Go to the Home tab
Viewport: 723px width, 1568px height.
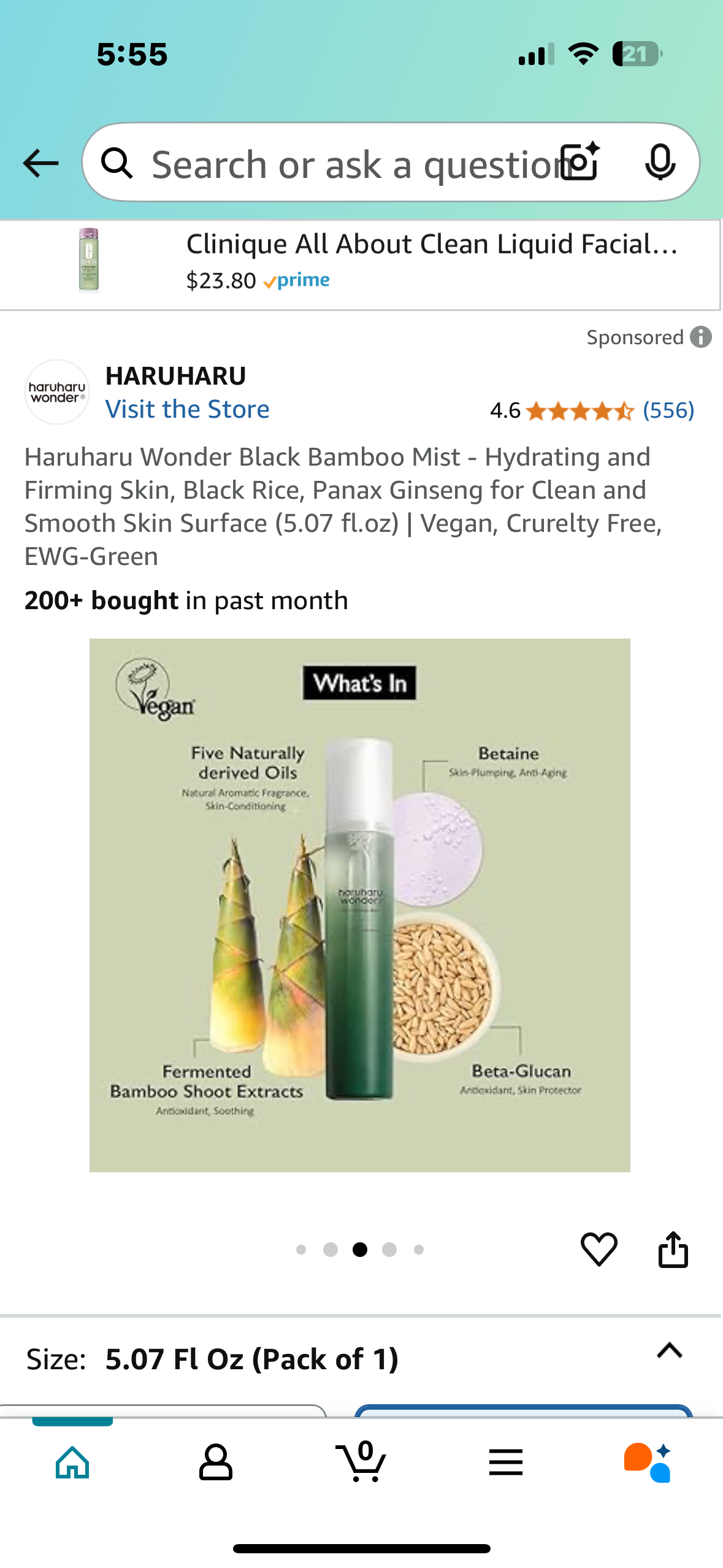pyautogui.click(x=72, y=1462)
